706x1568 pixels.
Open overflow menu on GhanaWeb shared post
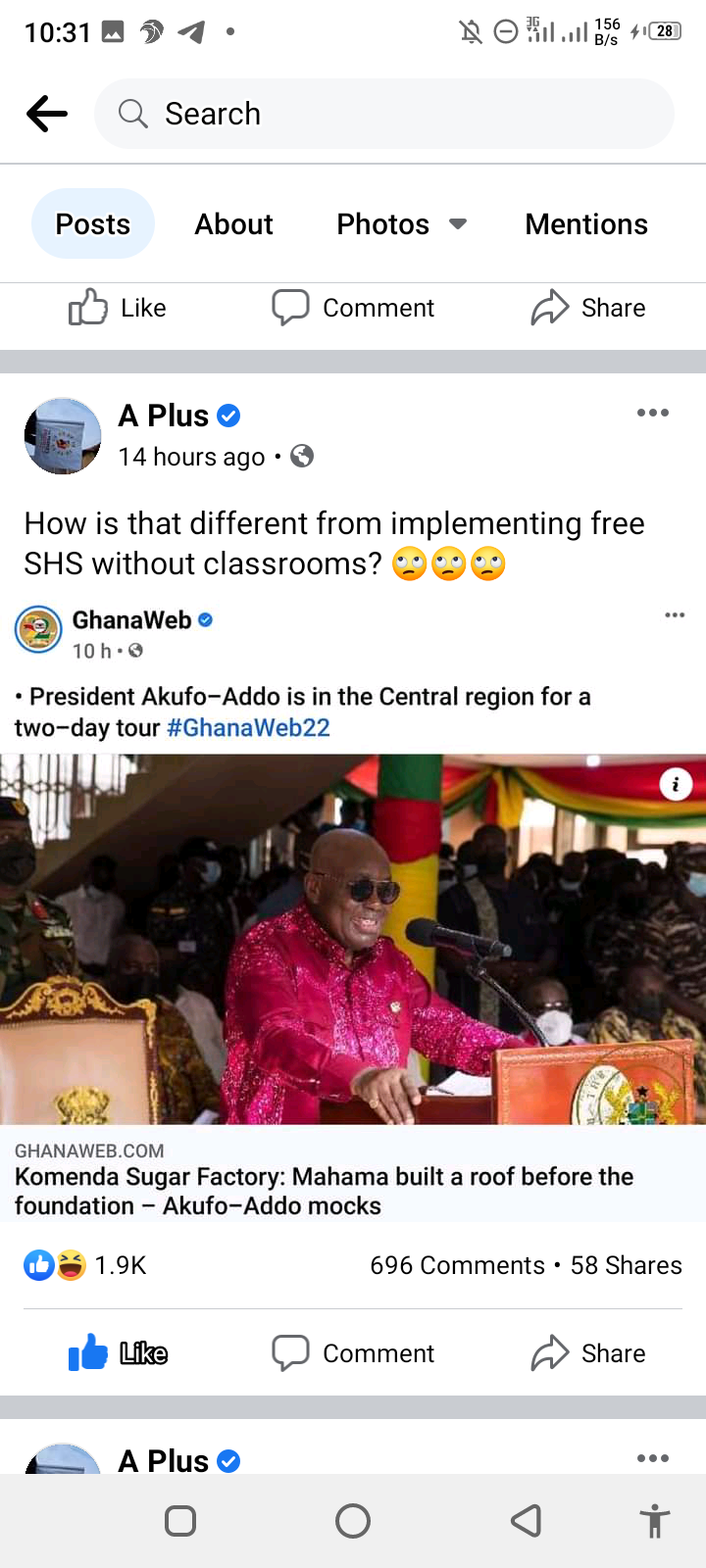point(674,615)
